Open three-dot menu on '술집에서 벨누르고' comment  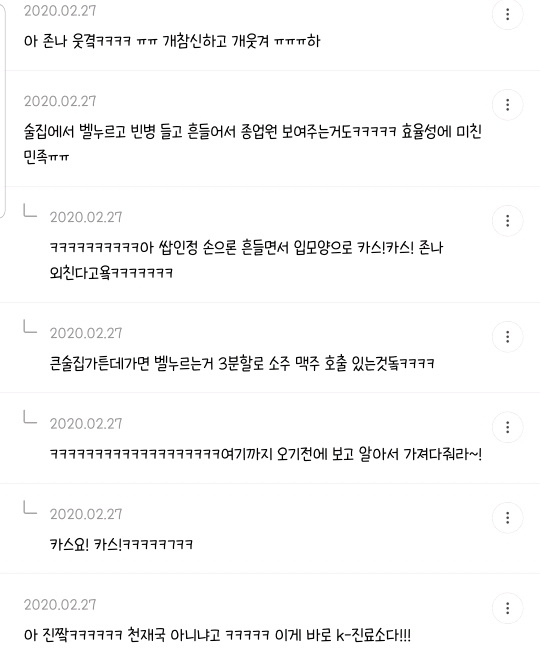click(x=507, y=105)
